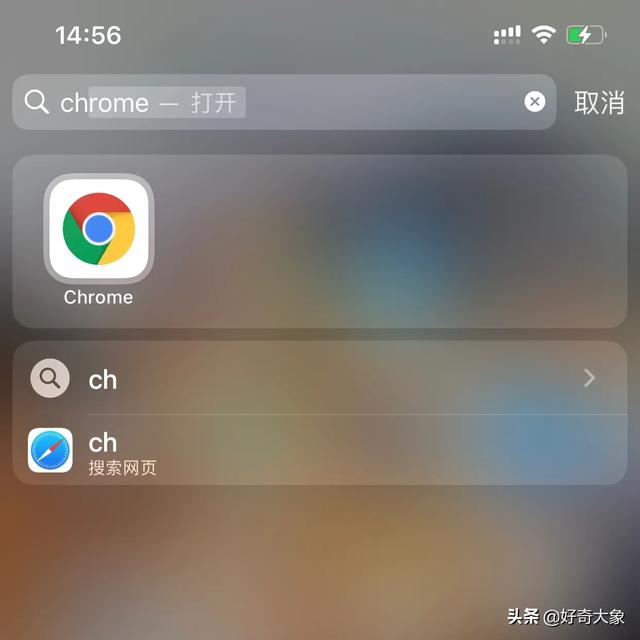Clear the search field text

pos(535,102)
